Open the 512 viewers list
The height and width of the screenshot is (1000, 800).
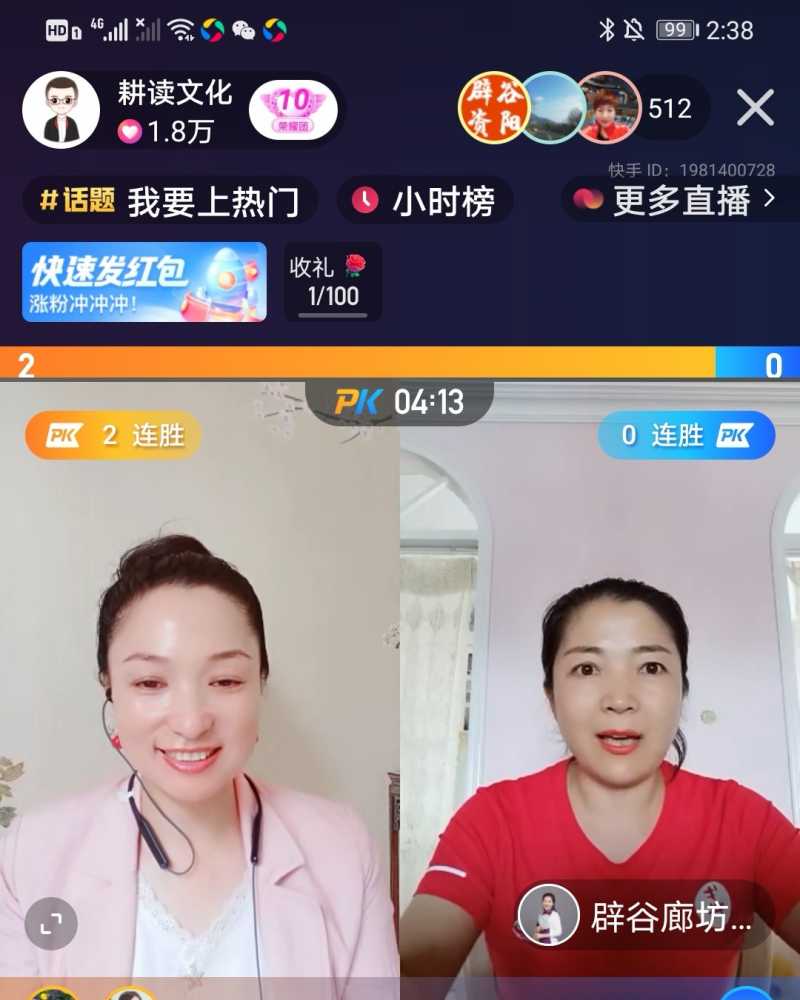[669, 108]
